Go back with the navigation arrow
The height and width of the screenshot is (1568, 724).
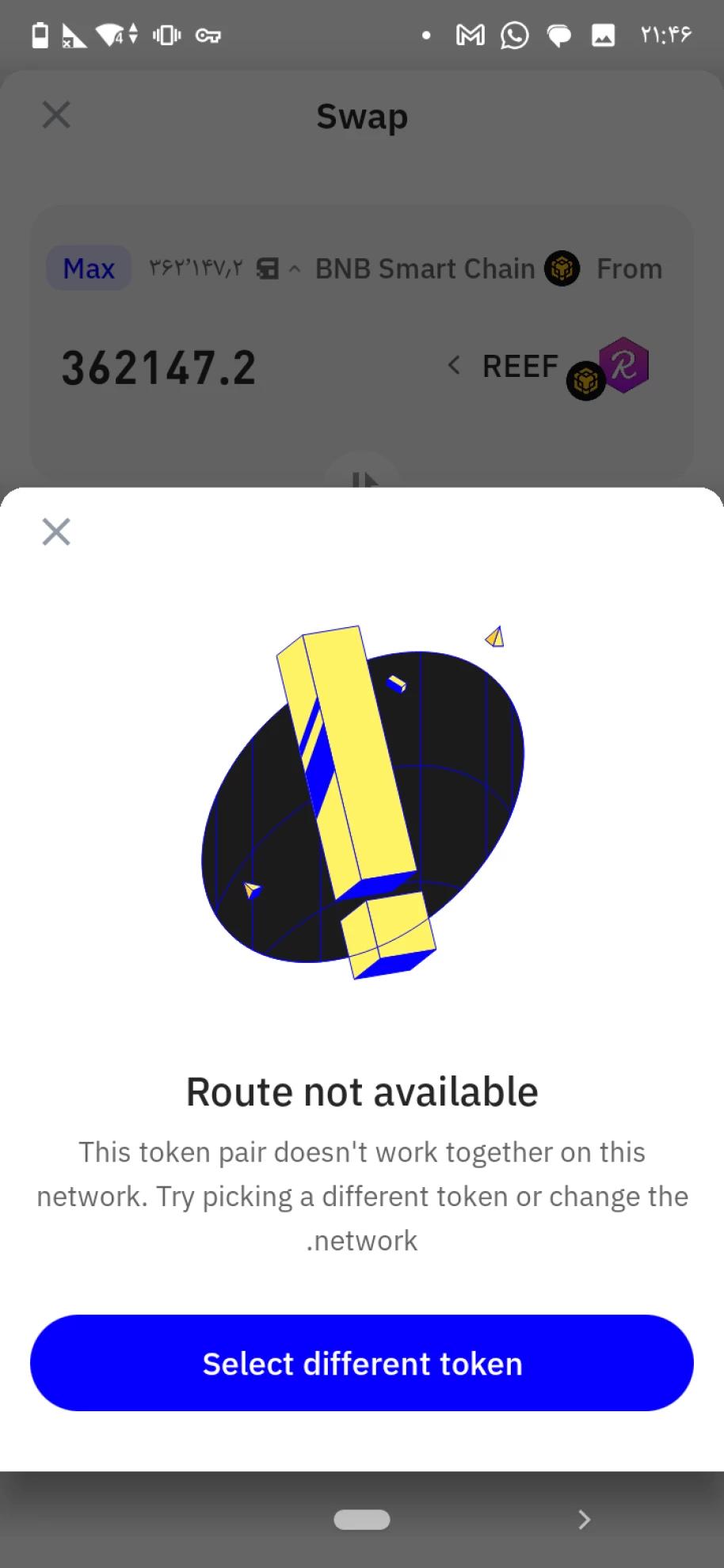point(584,1519)
